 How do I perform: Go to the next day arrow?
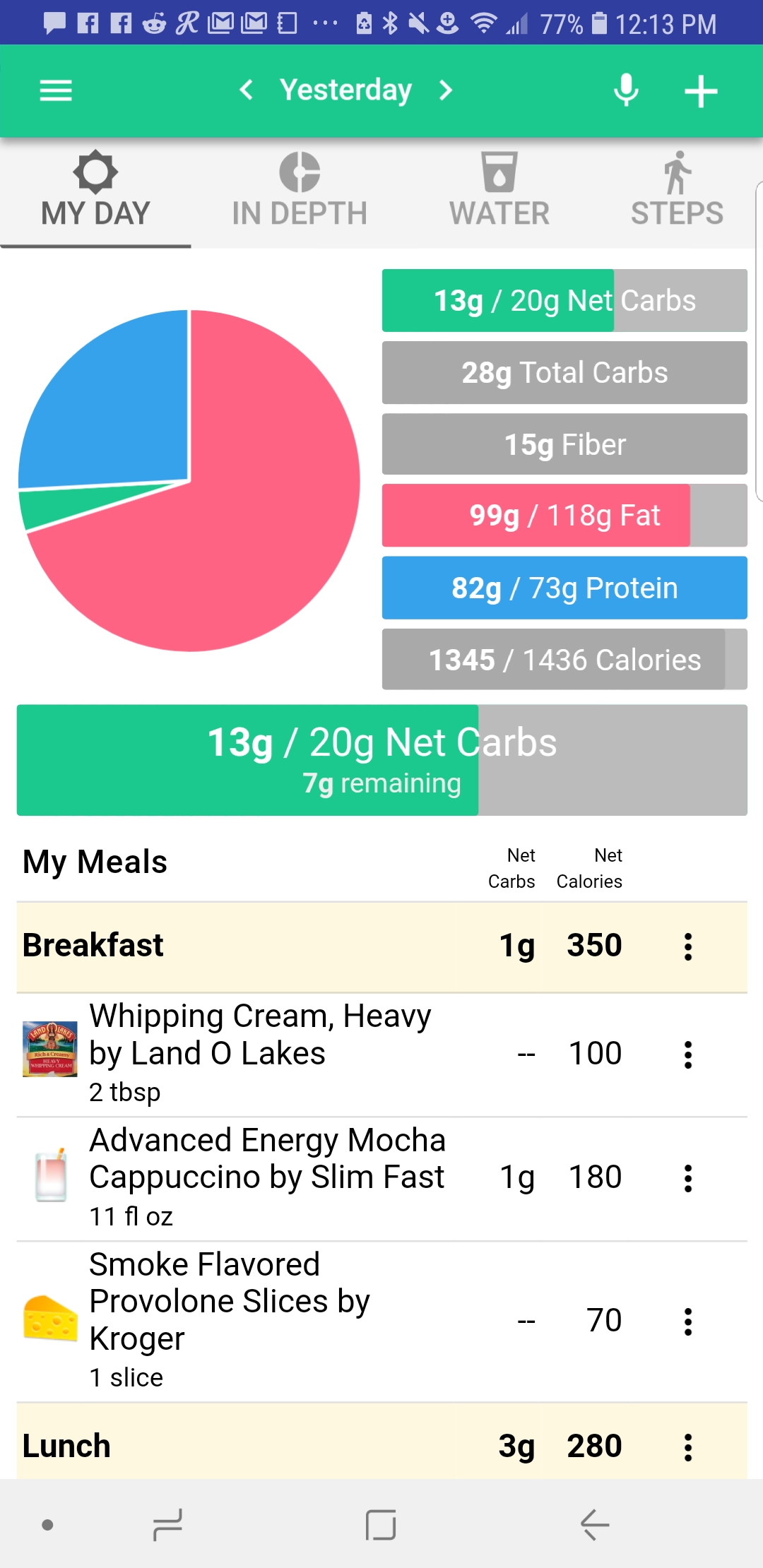(445, 90)
